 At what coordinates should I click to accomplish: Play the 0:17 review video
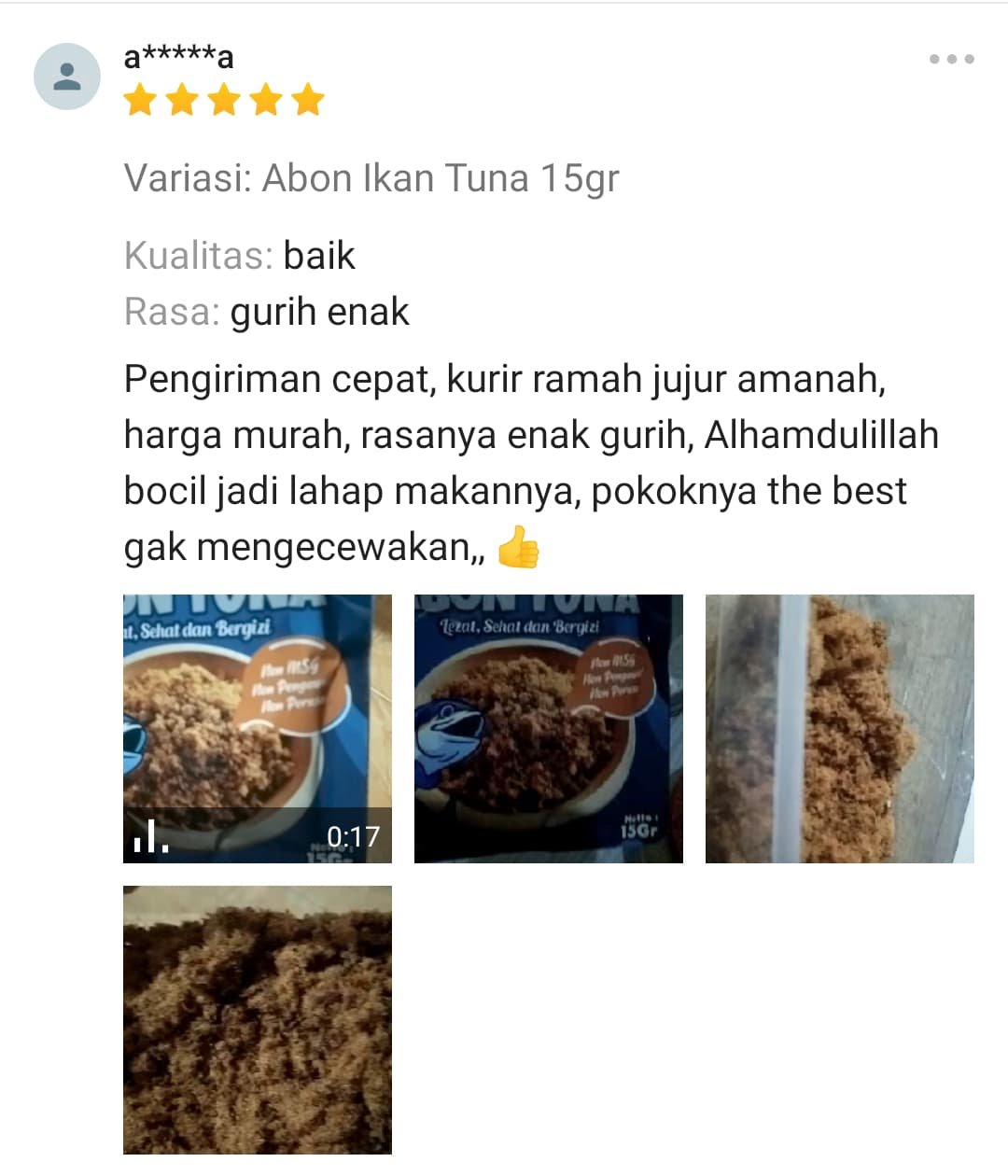coord(257,728)
